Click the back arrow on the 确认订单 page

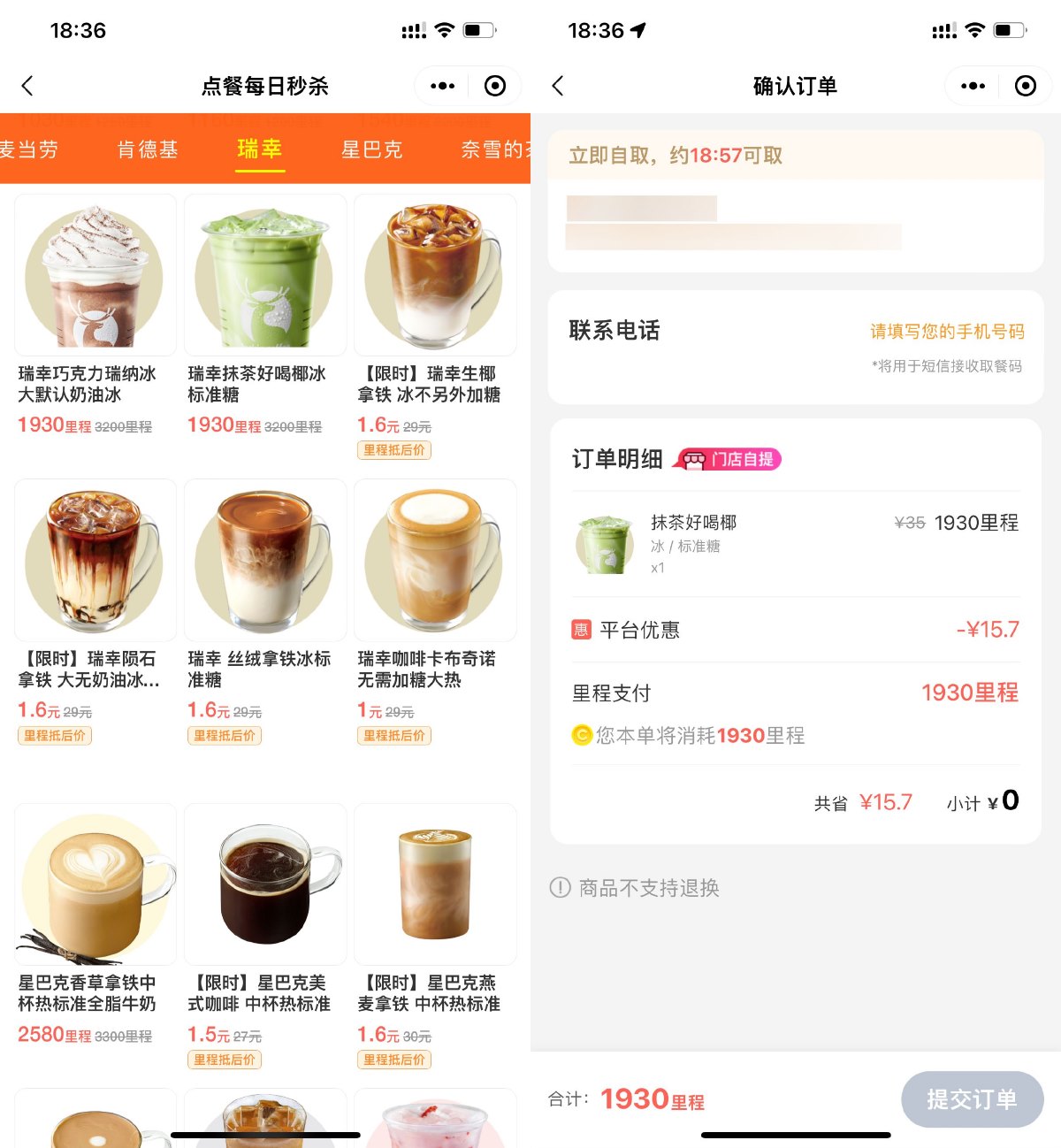557,86
